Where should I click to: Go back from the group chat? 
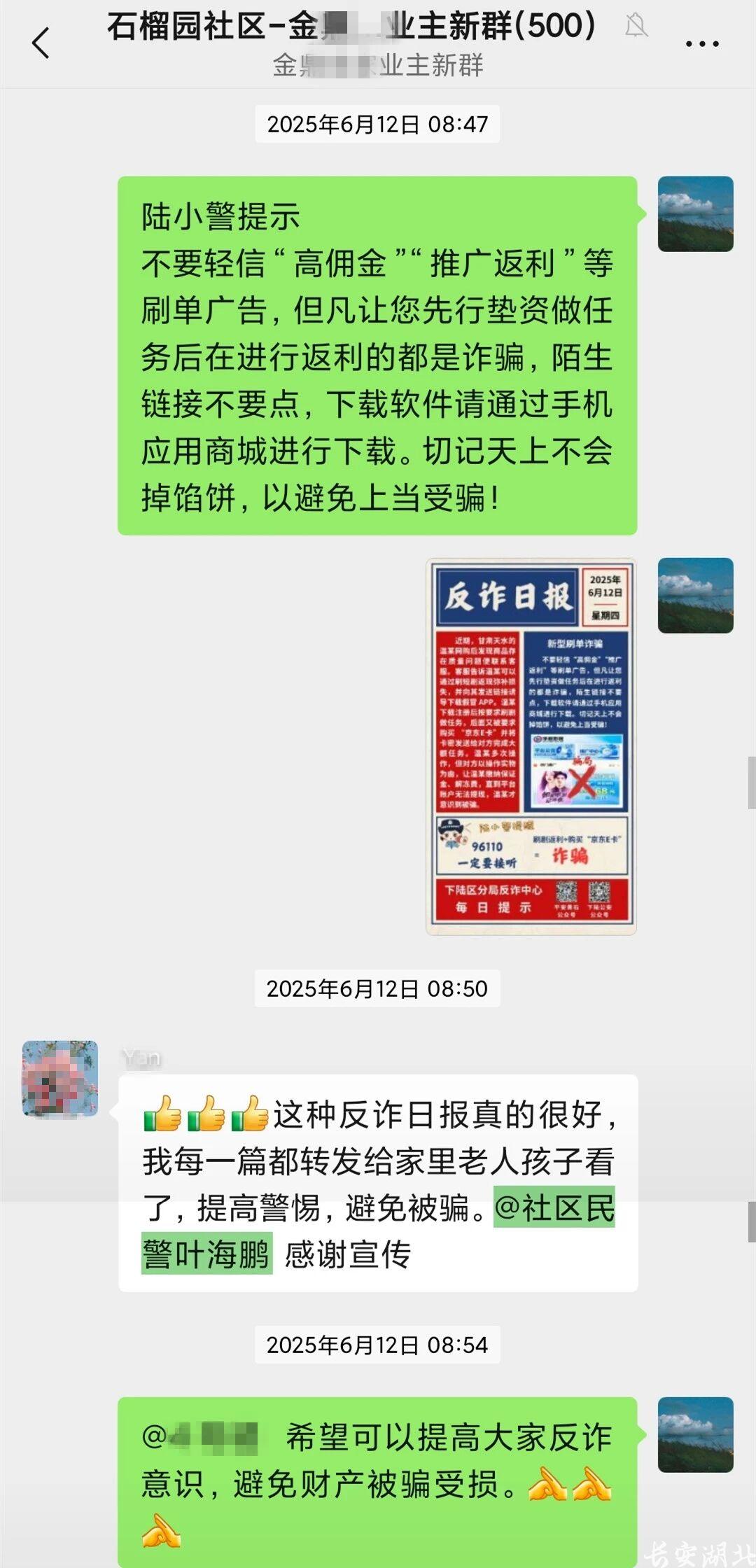click(x=41, y=43)
